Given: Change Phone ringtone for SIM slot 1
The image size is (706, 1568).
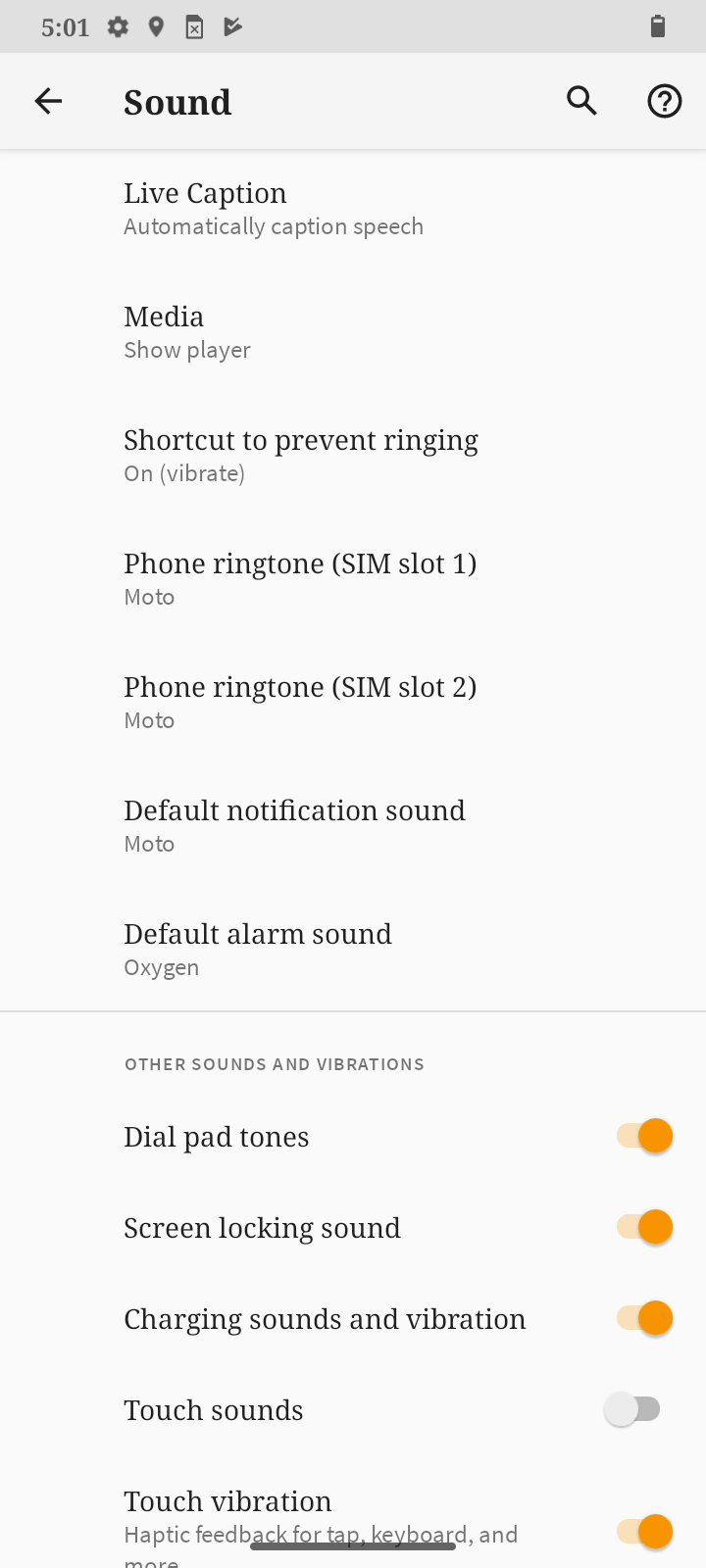Looking at the screenshot, I should tap(300, 579).
